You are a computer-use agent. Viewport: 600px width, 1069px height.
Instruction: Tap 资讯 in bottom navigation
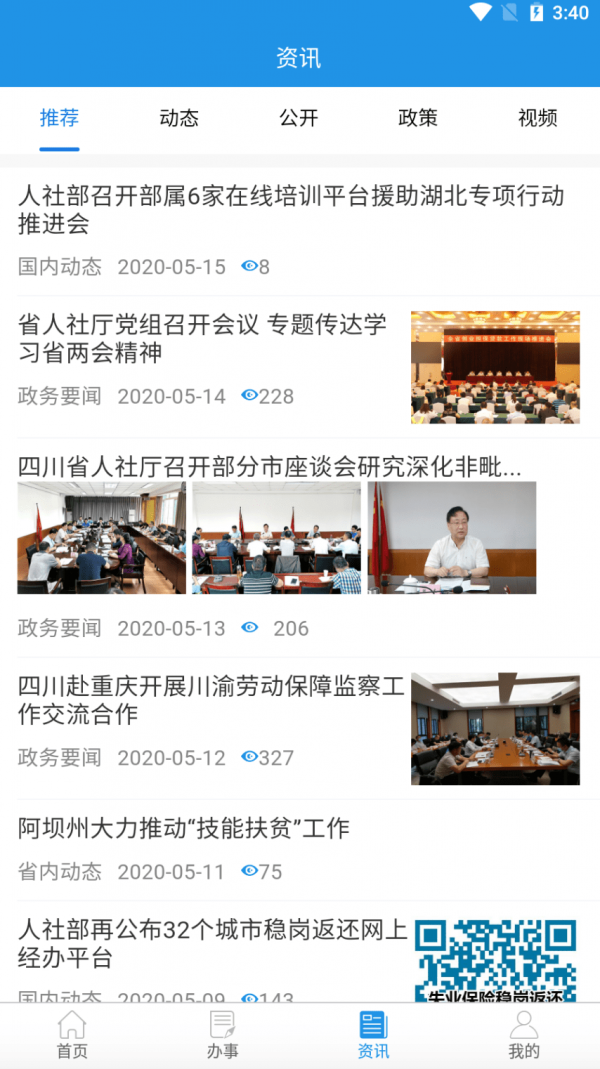[373, 1035]
